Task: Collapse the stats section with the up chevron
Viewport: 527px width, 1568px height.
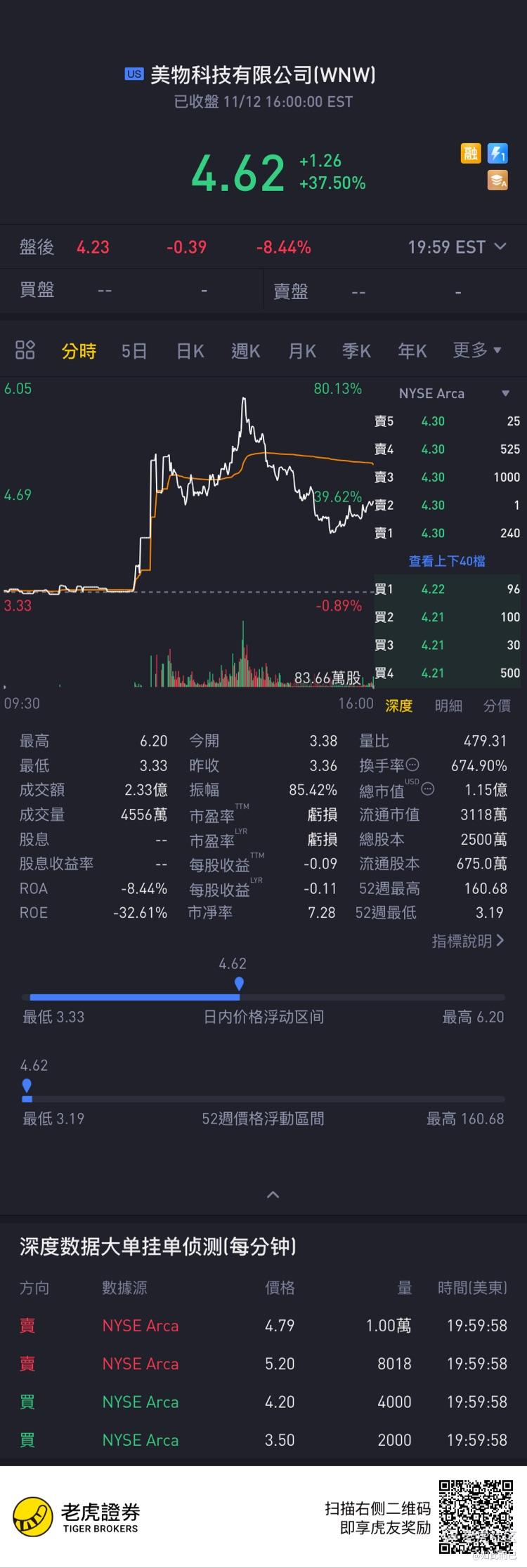Action: tap(273, 1194)
